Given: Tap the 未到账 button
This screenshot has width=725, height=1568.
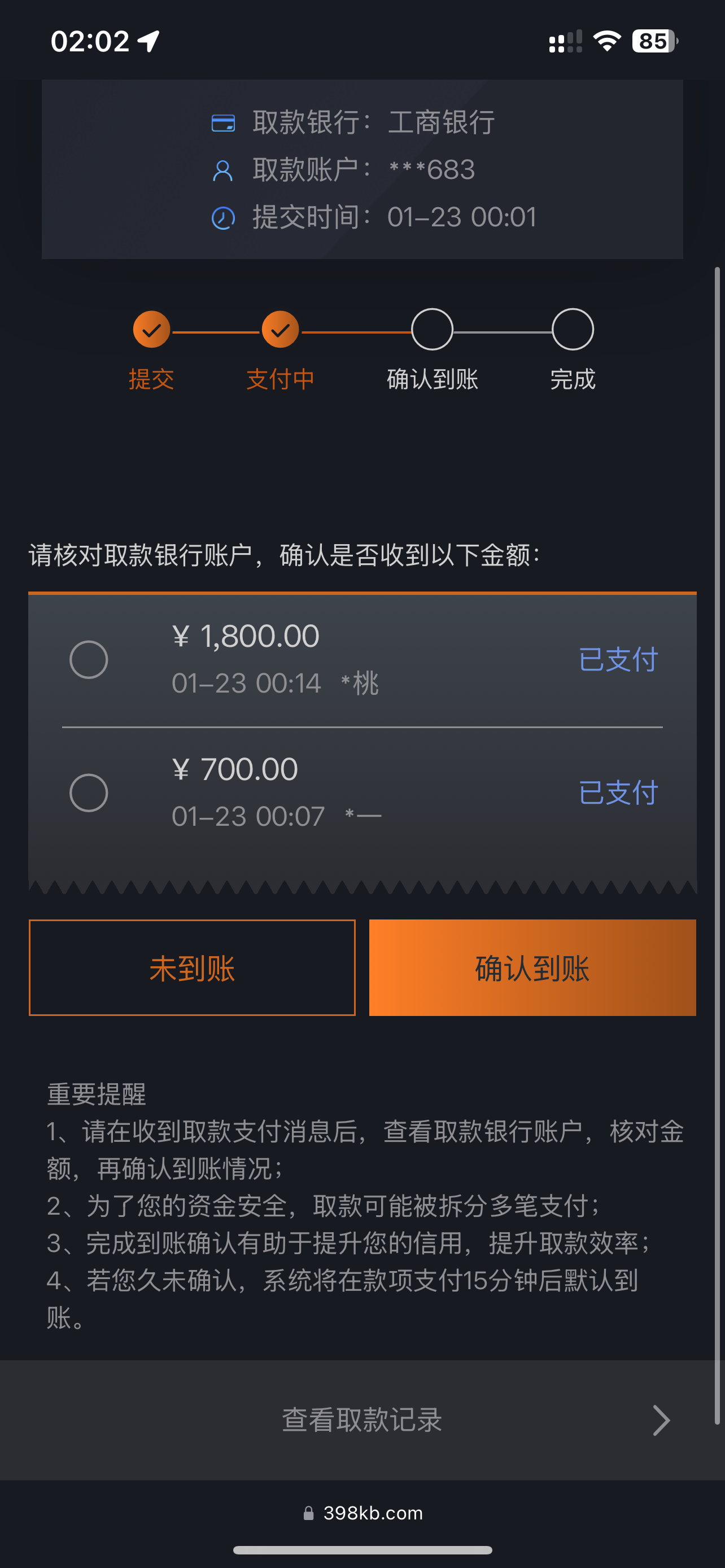Looking at the screenshot, I should (192, 968).
